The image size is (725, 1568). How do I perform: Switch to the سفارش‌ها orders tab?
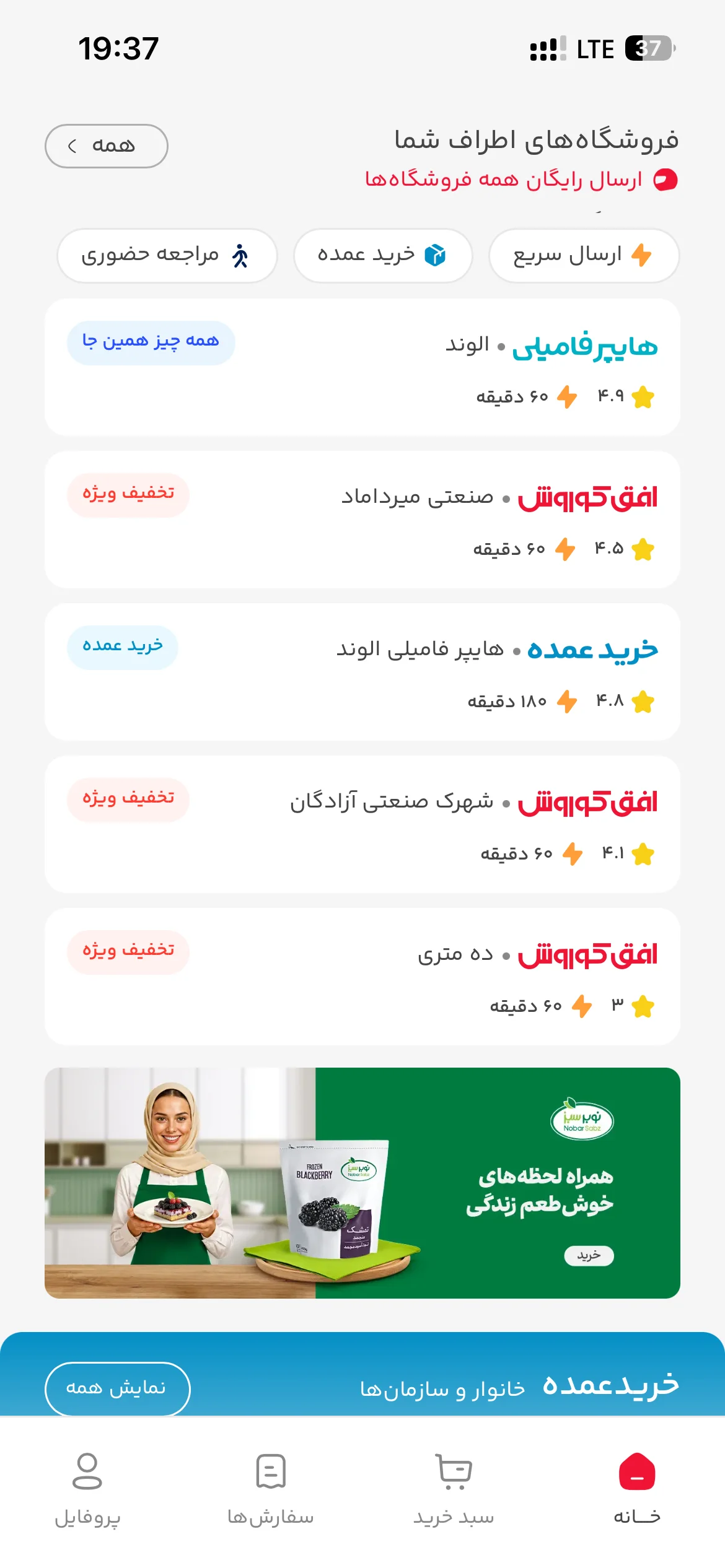(x=271, y=1489)
